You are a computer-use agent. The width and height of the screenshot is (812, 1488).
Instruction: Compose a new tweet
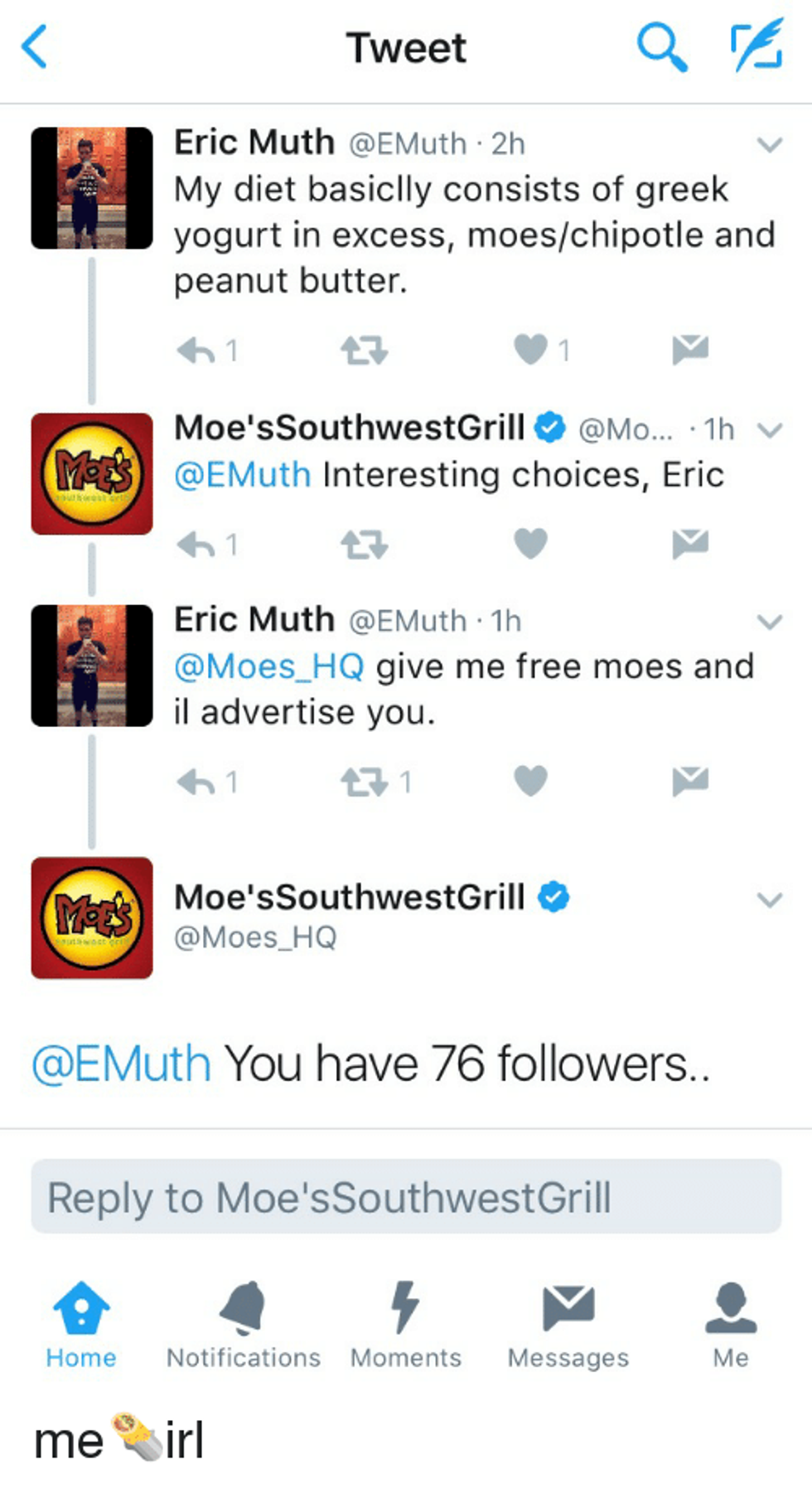coord(757,46)
